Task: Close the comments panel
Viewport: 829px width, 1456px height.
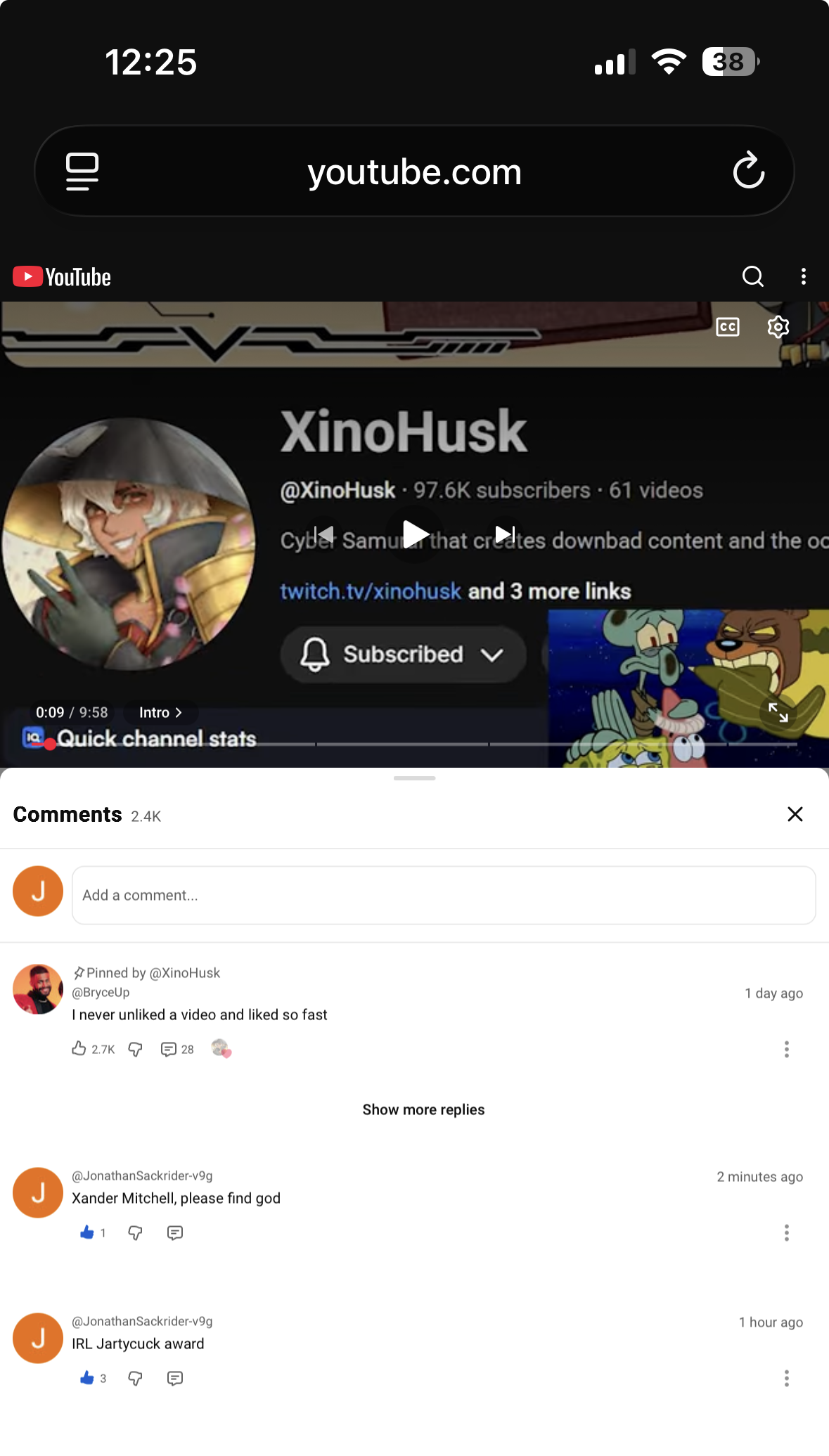Action: (795, 814)
